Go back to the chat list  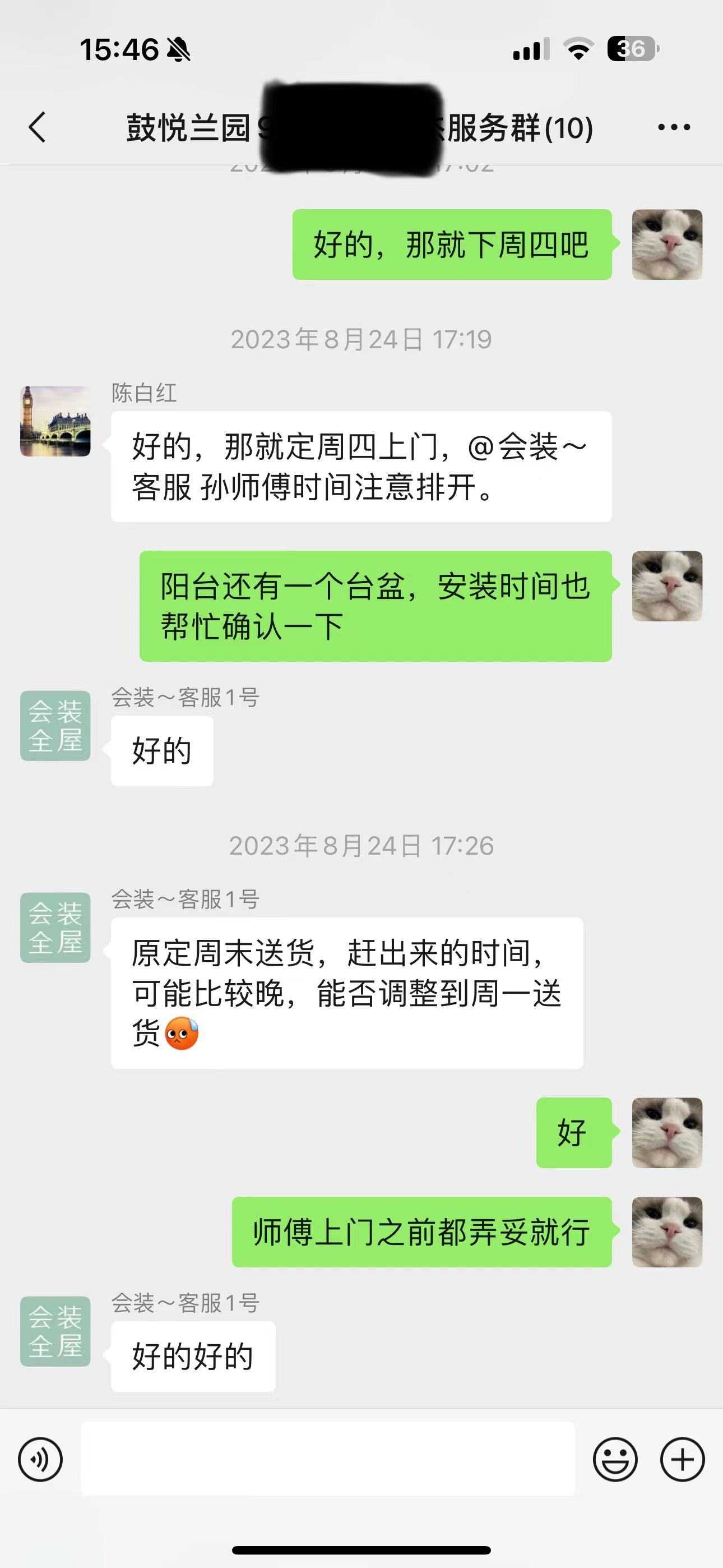point(38,127)
